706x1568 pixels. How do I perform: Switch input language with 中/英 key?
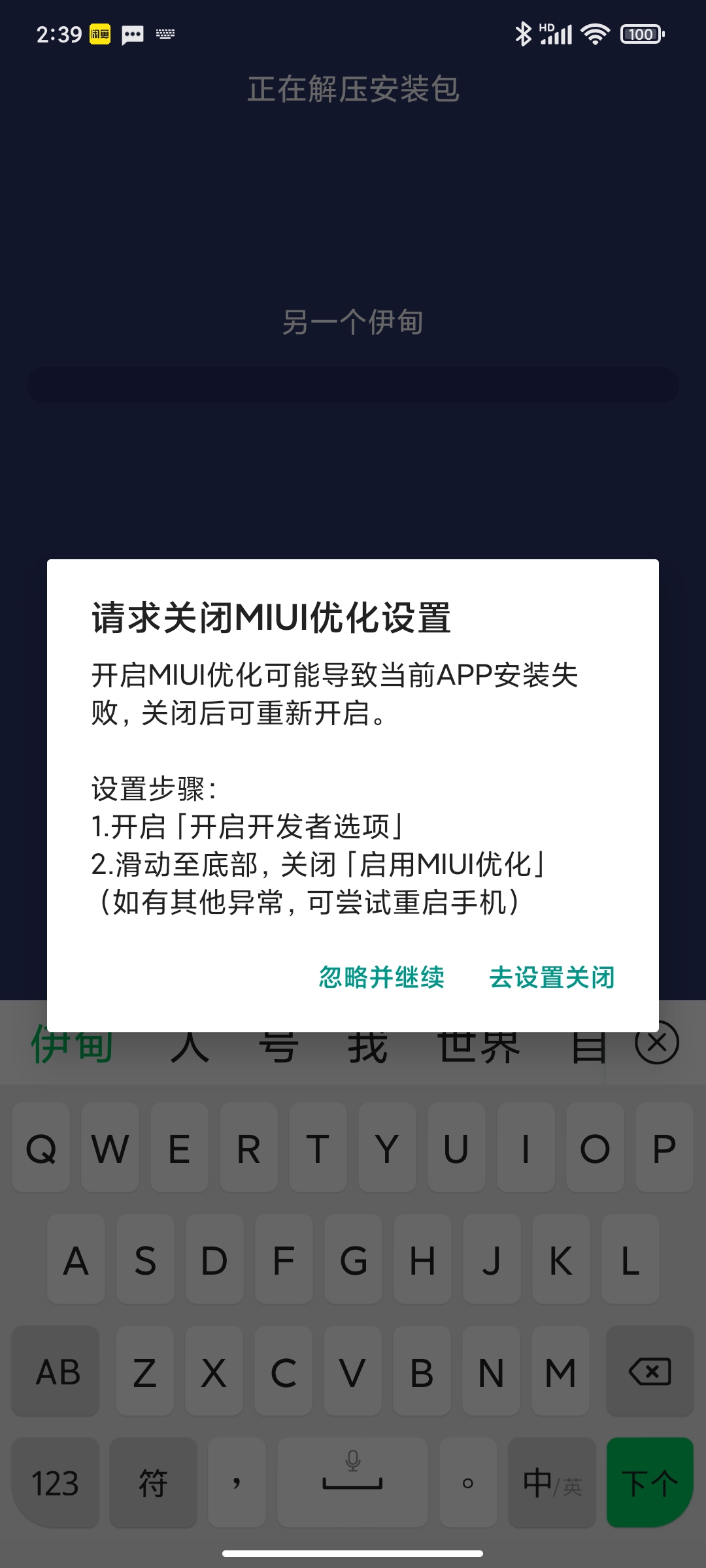point(552,1482)
